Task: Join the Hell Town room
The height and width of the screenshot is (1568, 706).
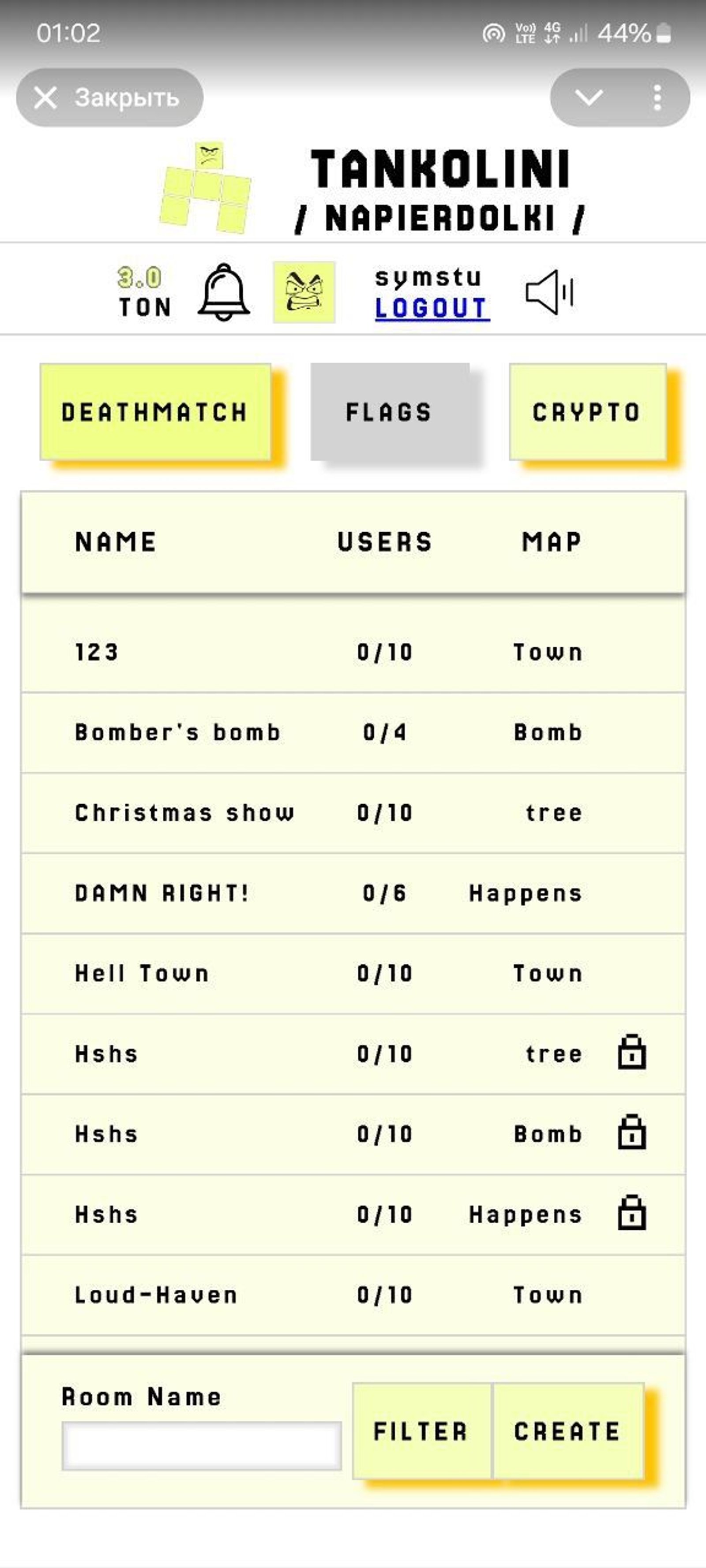Action: coord(353,973)
